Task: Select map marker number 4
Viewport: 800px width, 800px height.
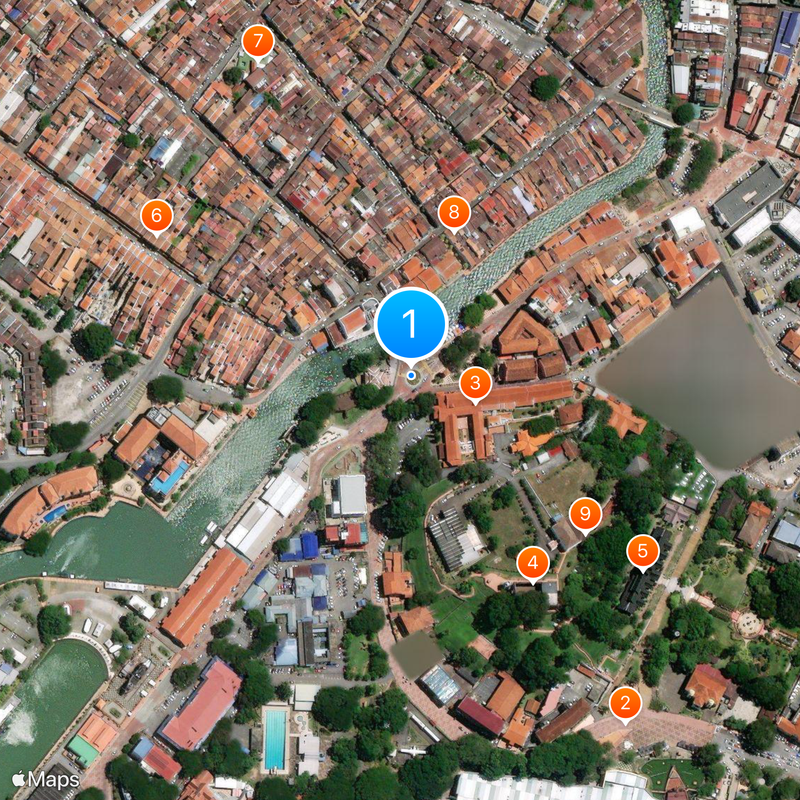Action: pos(534,563)
